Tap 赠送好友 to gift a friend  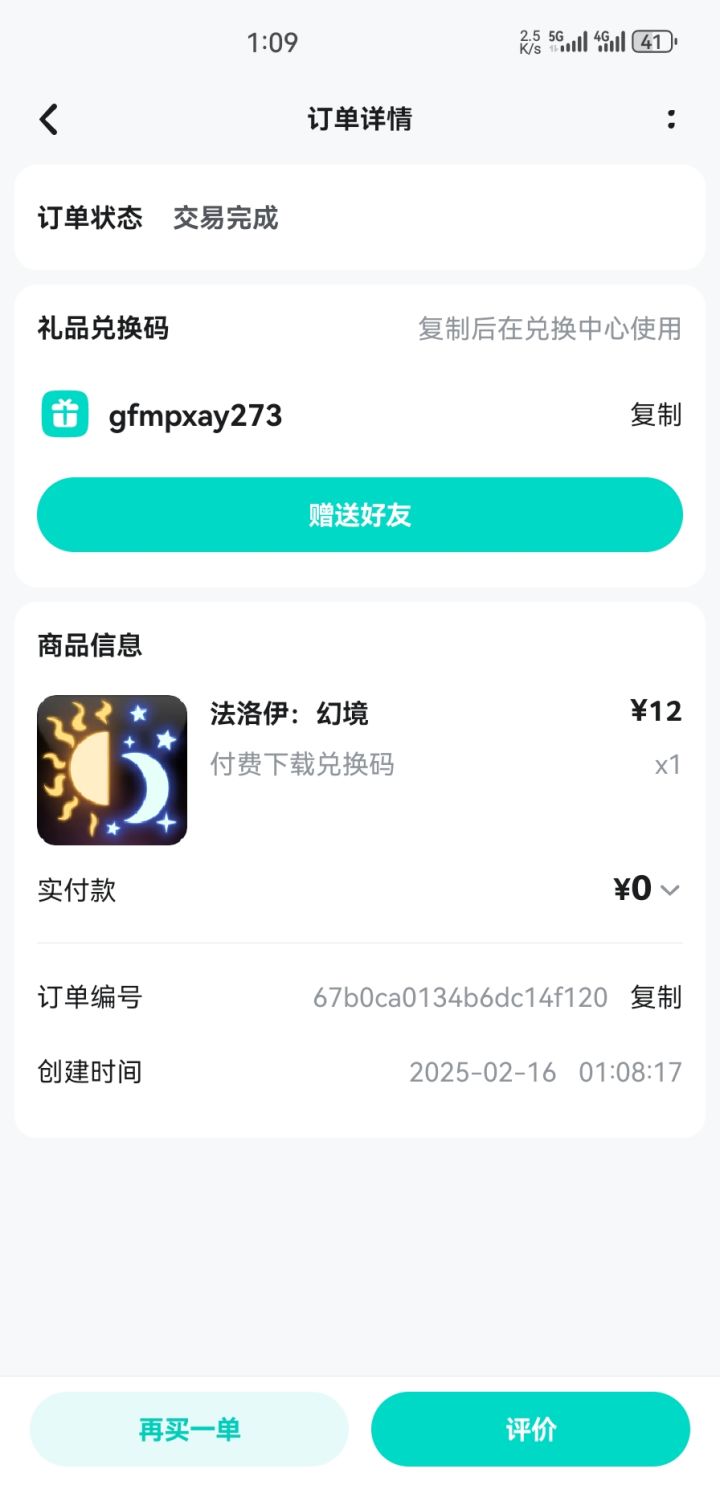[360, 515]
